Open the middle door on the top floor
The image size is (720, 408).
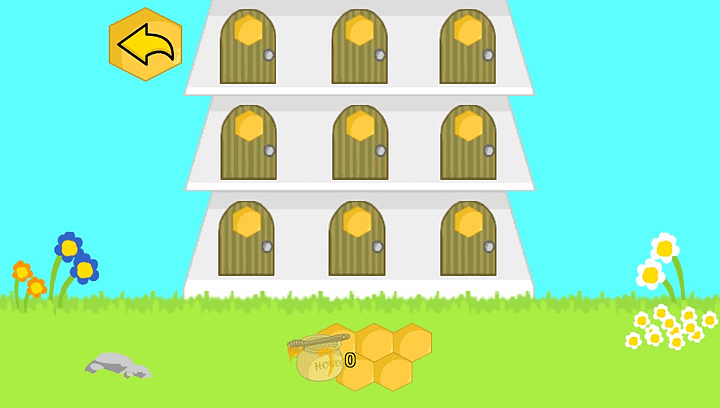359,48
